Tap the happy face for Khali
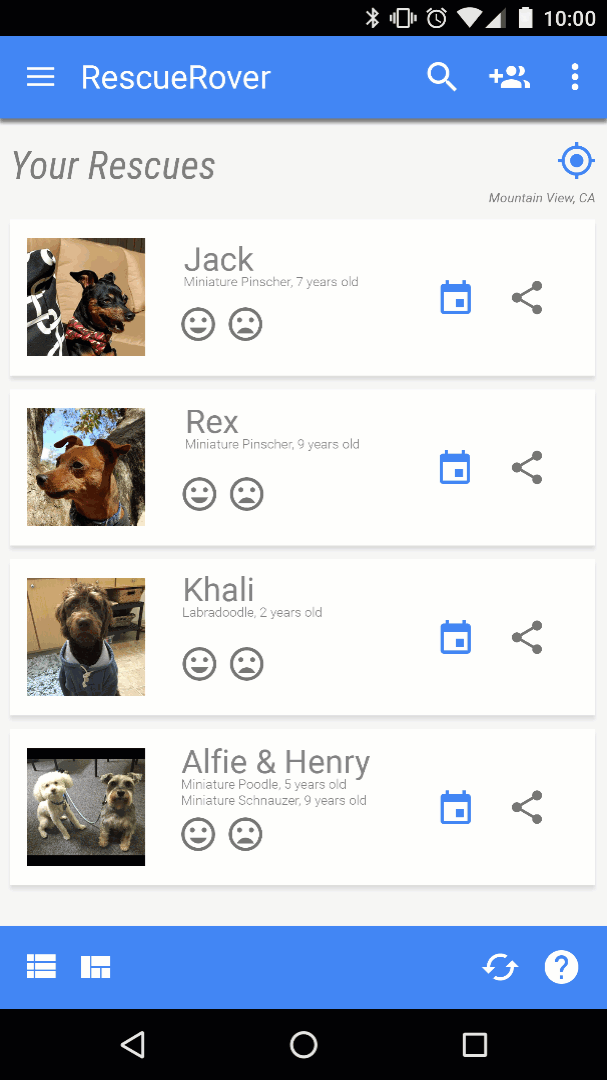The width and height of the screenshot is (607, 1080). 199,664
